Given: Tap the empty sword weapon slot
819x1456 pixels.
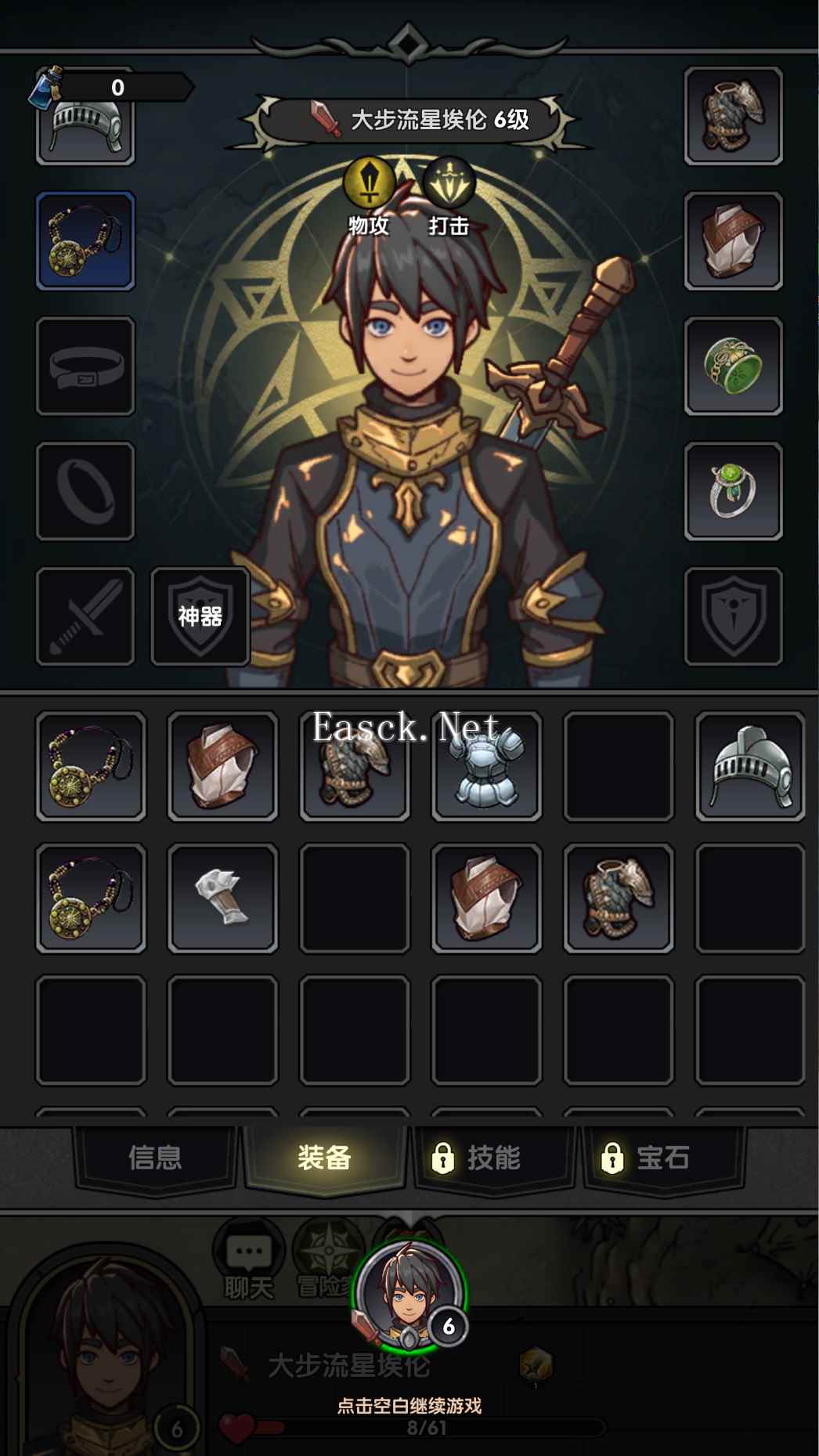Looking at the screenshot, I should coord(85,616).
